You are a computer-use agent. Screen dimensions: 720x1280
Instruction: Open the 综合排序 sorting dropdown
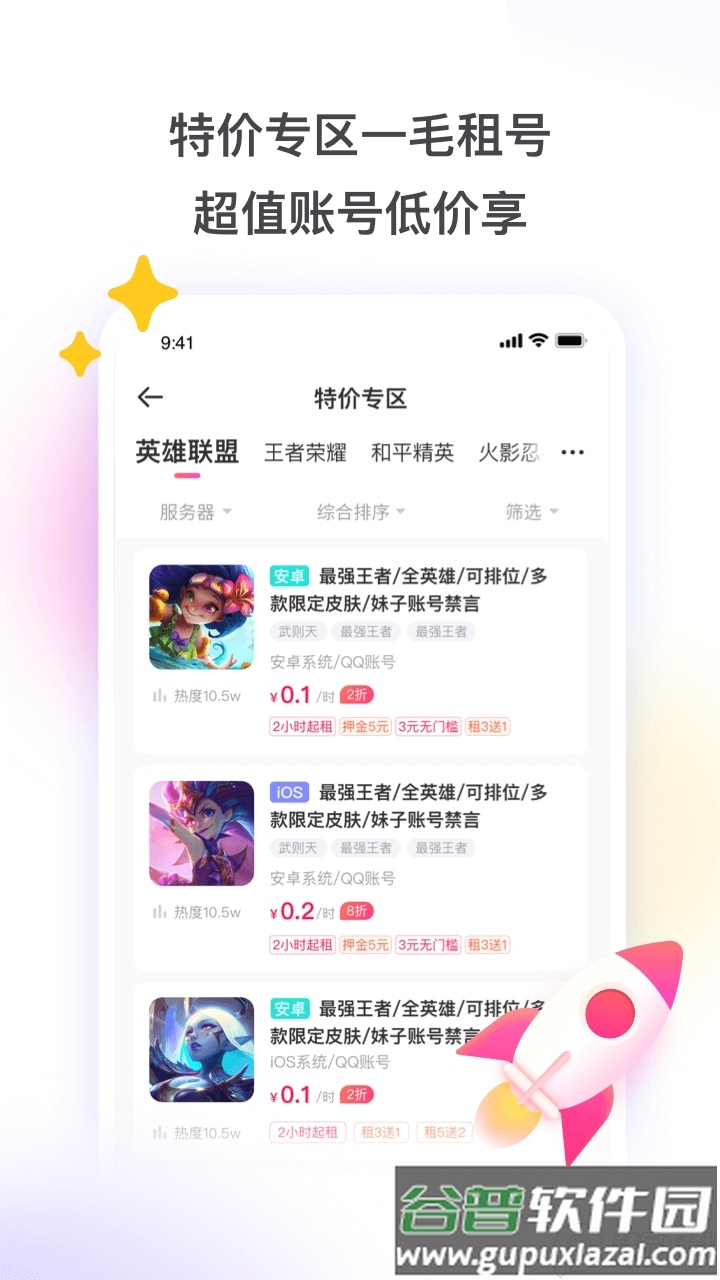(x=356, y=511)
